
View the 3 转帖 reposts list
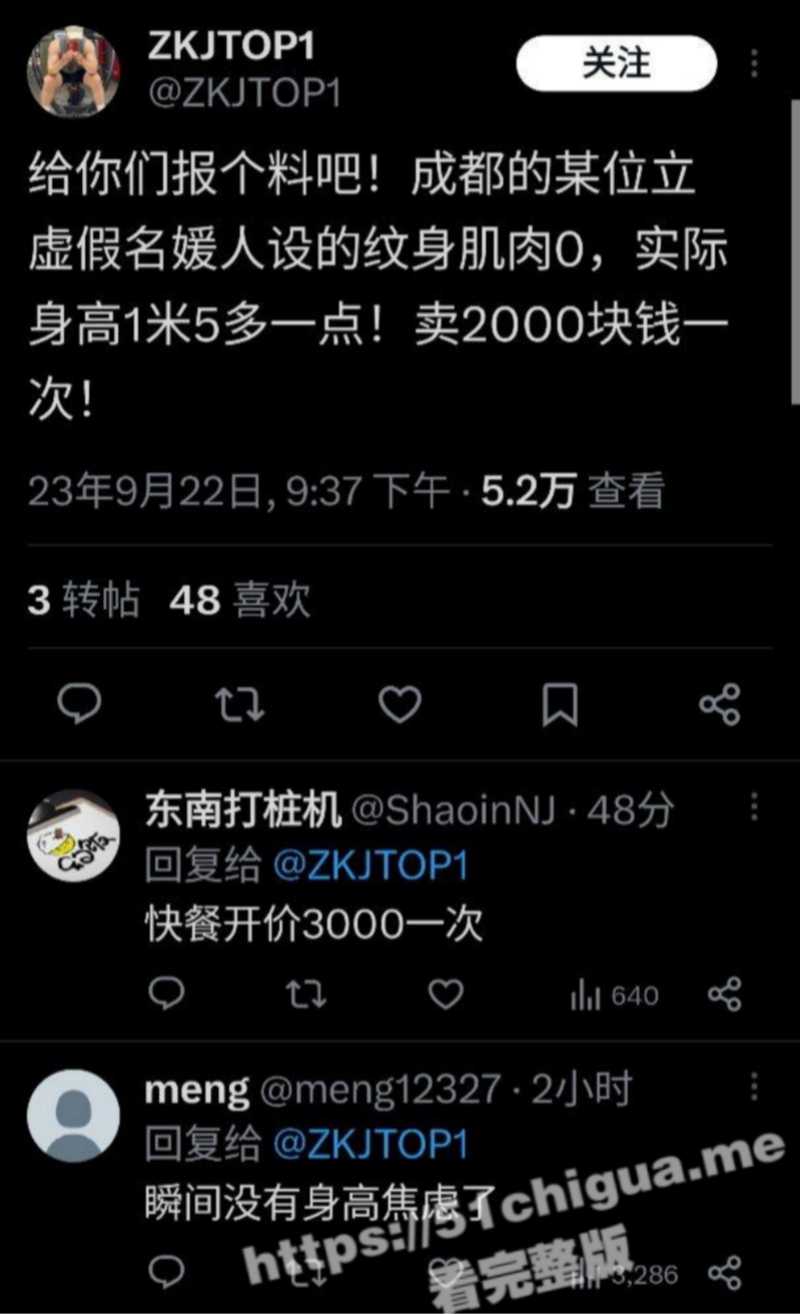click(x=84, y=600)
